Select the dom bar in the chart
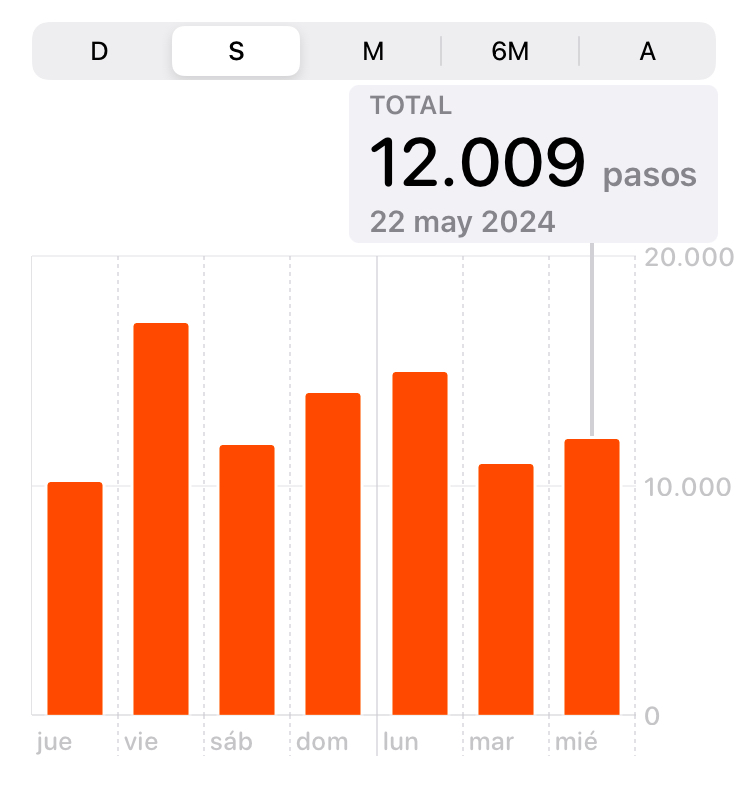750x787 pixels. coord(333,554)
